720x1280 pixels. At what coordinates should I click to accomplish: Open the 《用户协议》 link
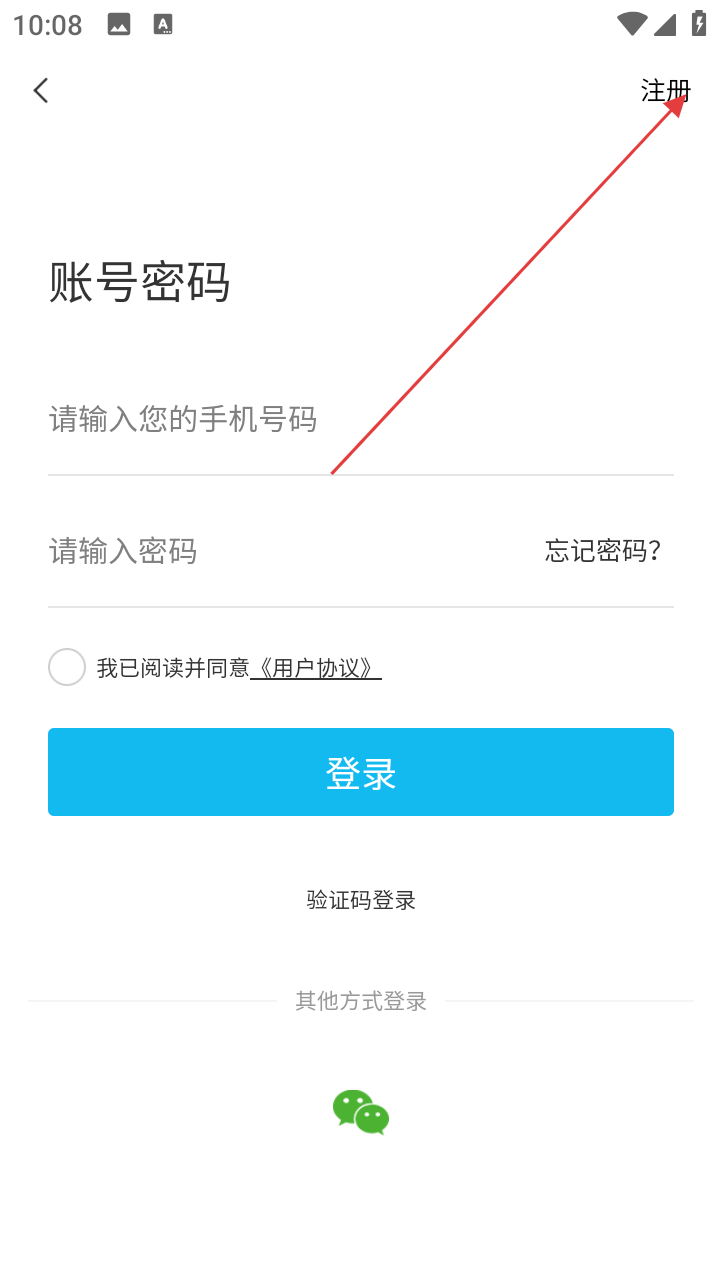click(x=316, y=668)
